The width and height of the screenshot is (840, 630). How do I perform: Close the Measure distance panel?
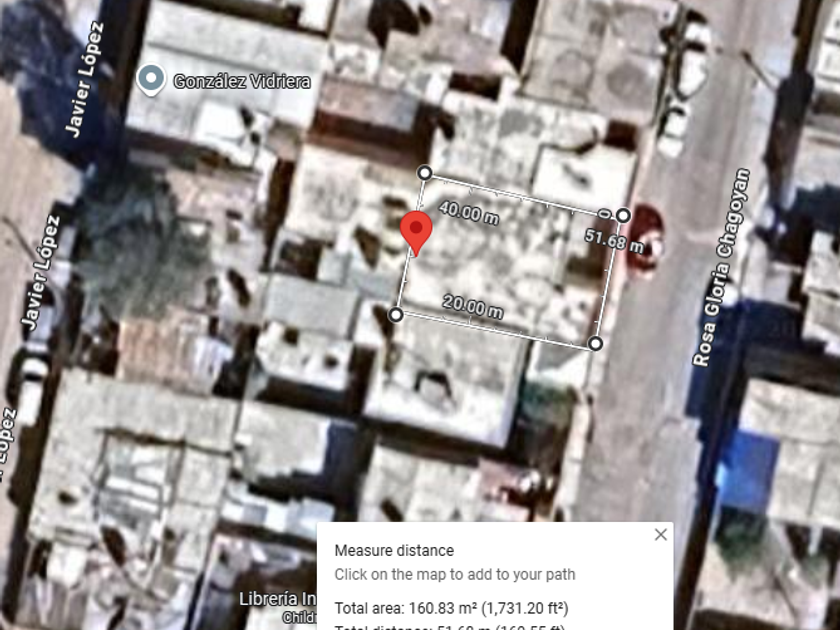[661, 534]
